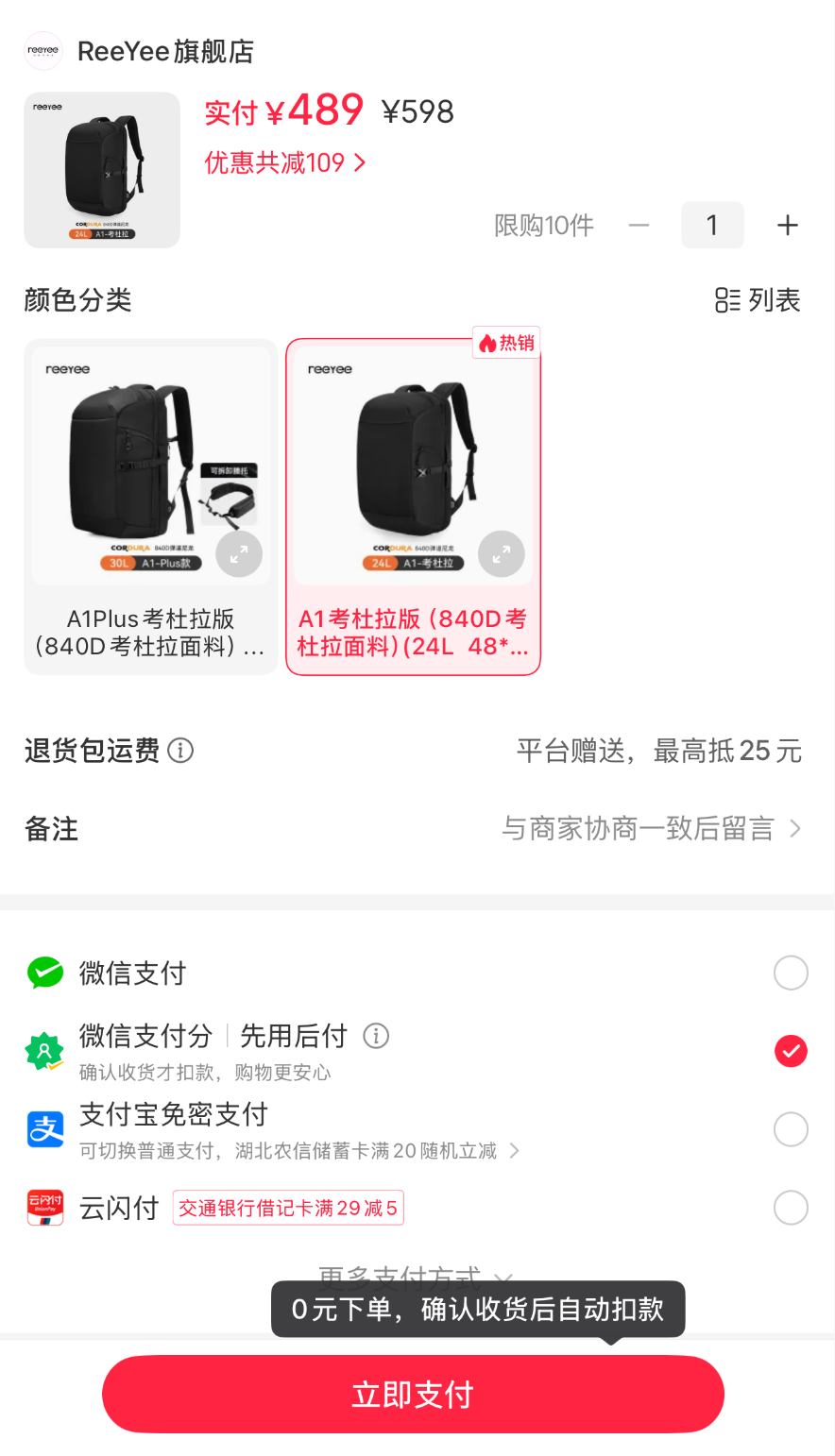Viewport: 835px width, 1456px height.
Task: Choose 云闪付 as payment method
Action: pyautogui.click(x=791, y=1208)
